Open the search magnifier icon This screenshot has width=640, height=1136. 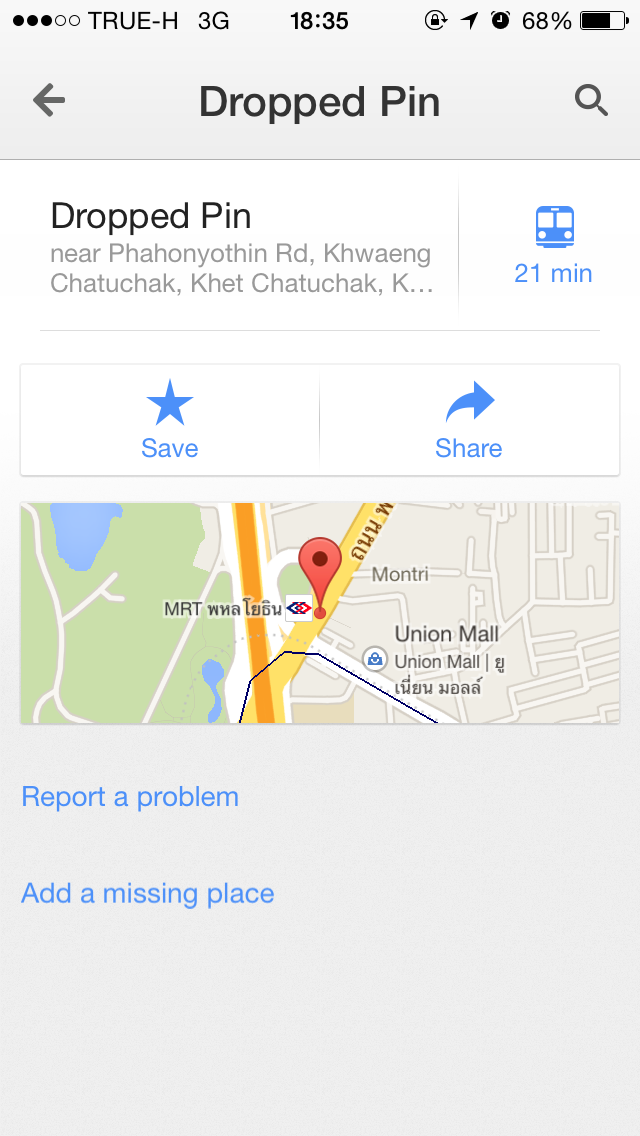591,100
